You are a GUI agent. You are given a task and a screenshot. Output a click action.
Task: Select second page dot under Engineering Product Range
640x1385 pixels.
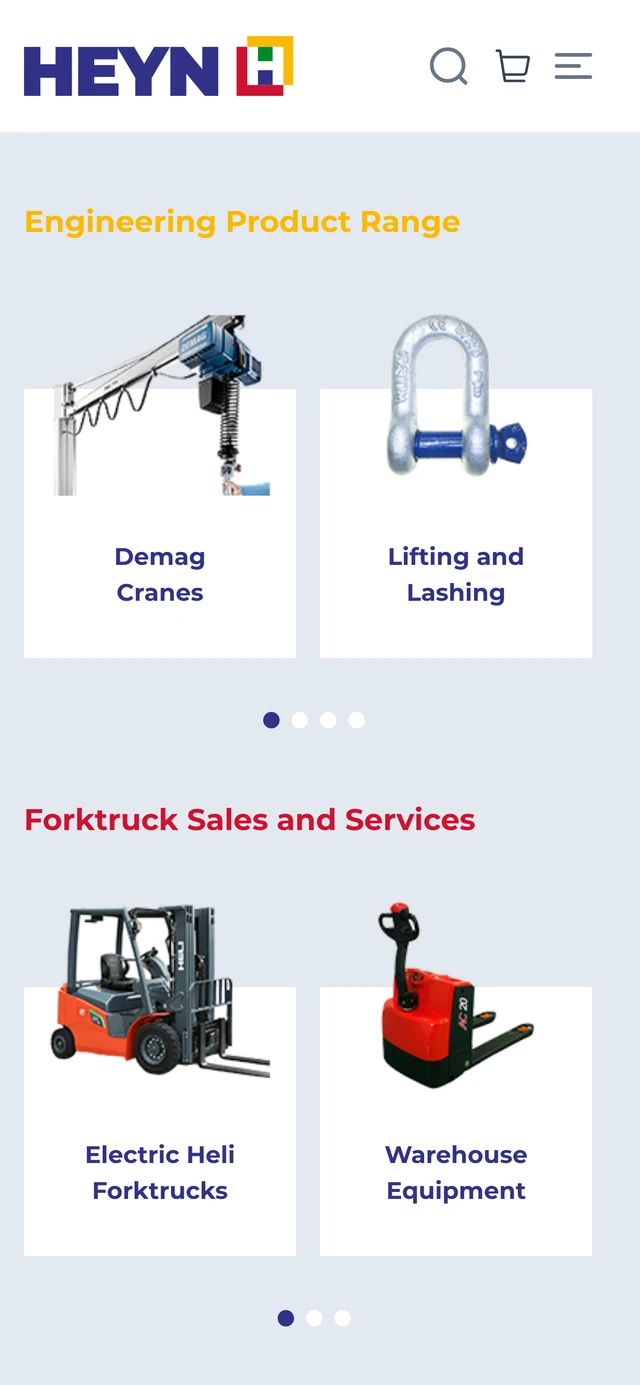click(299, 720)
